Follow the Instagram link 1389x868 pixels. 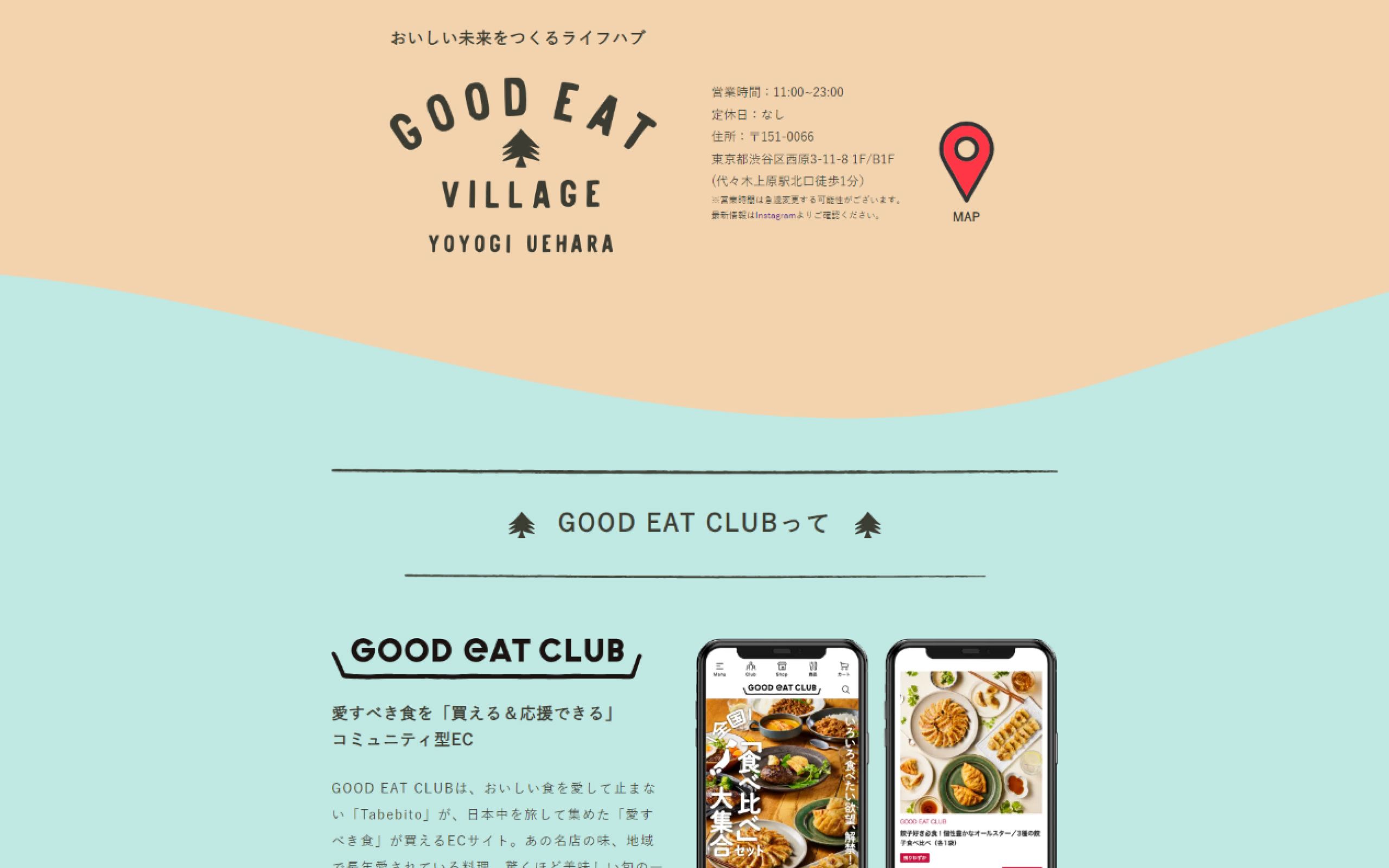click(775, 216)
